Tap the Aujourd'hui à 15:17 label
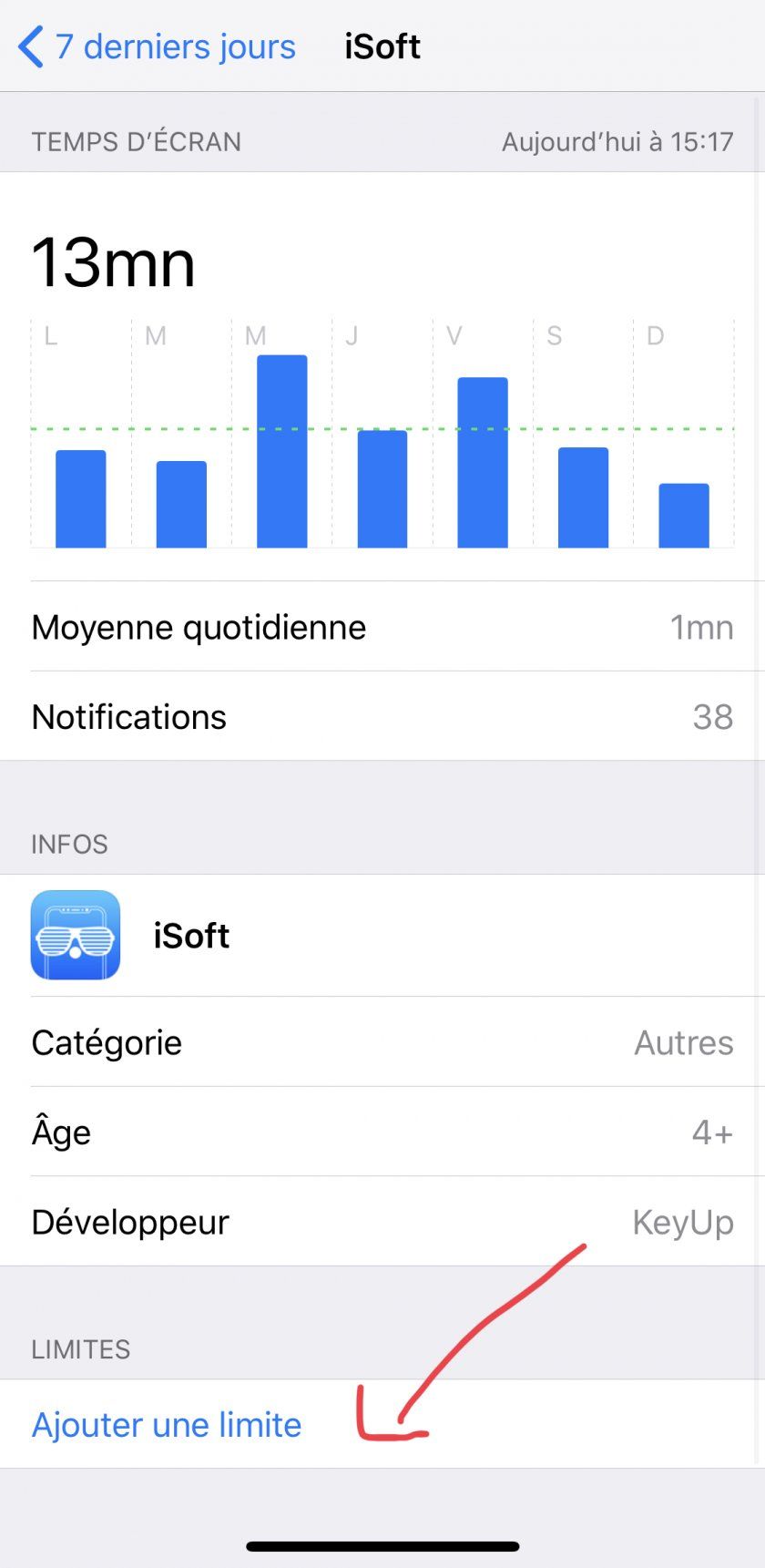Screen dimensions: 765x1568 (x=618, y=142)
